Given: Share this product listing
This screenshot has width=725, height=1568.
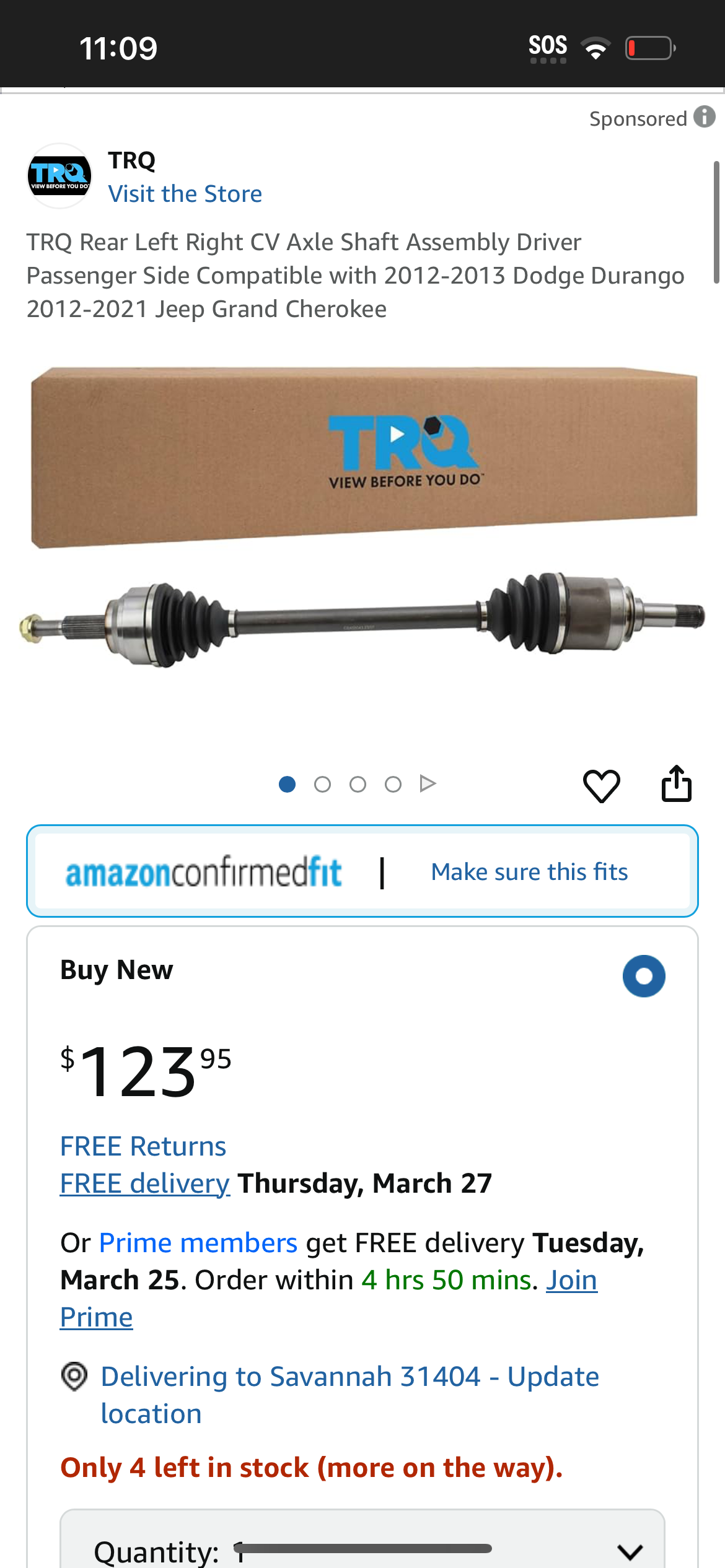Looking at the screenshot, I should click(676, 783).
